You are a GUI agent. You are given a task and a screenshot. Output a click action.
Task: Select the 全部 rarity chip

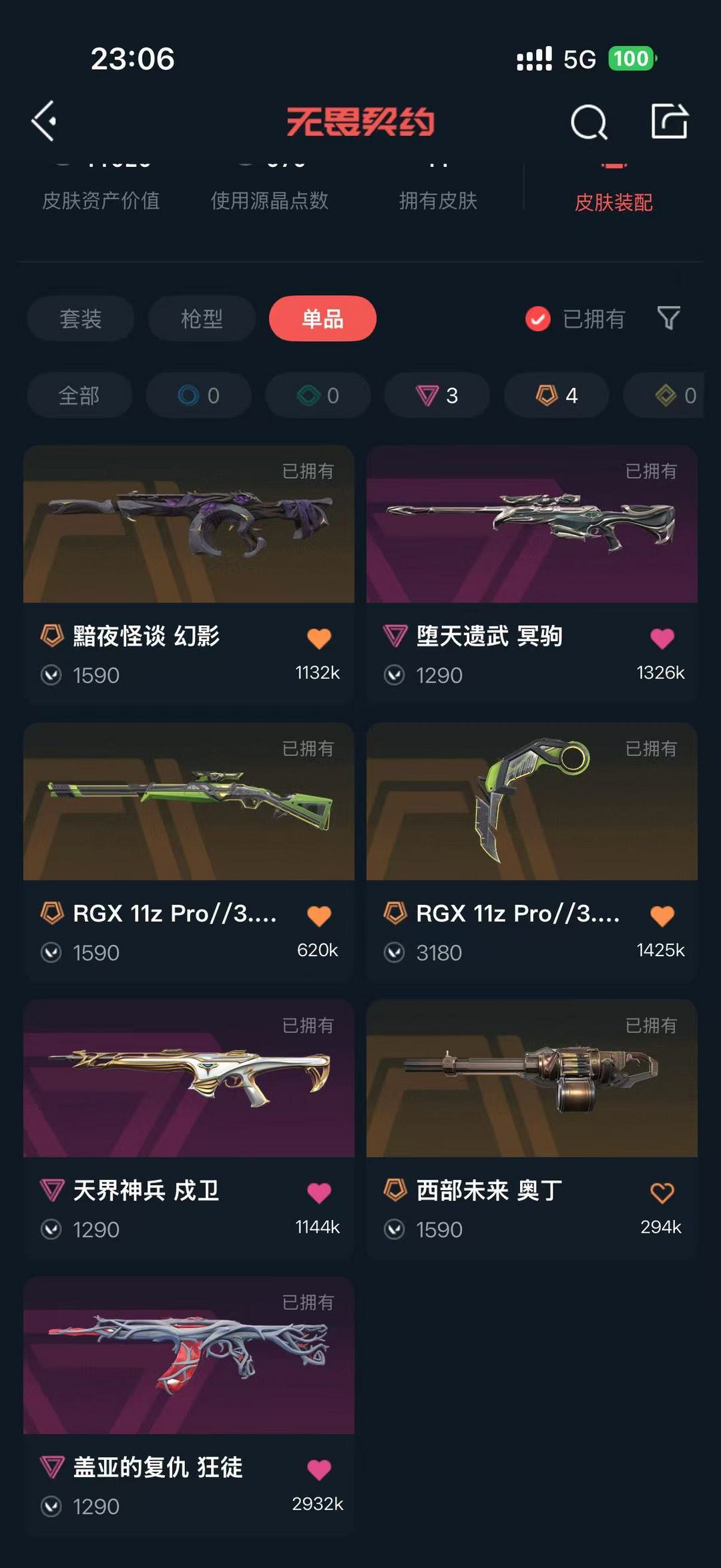[x=79, y=395]
